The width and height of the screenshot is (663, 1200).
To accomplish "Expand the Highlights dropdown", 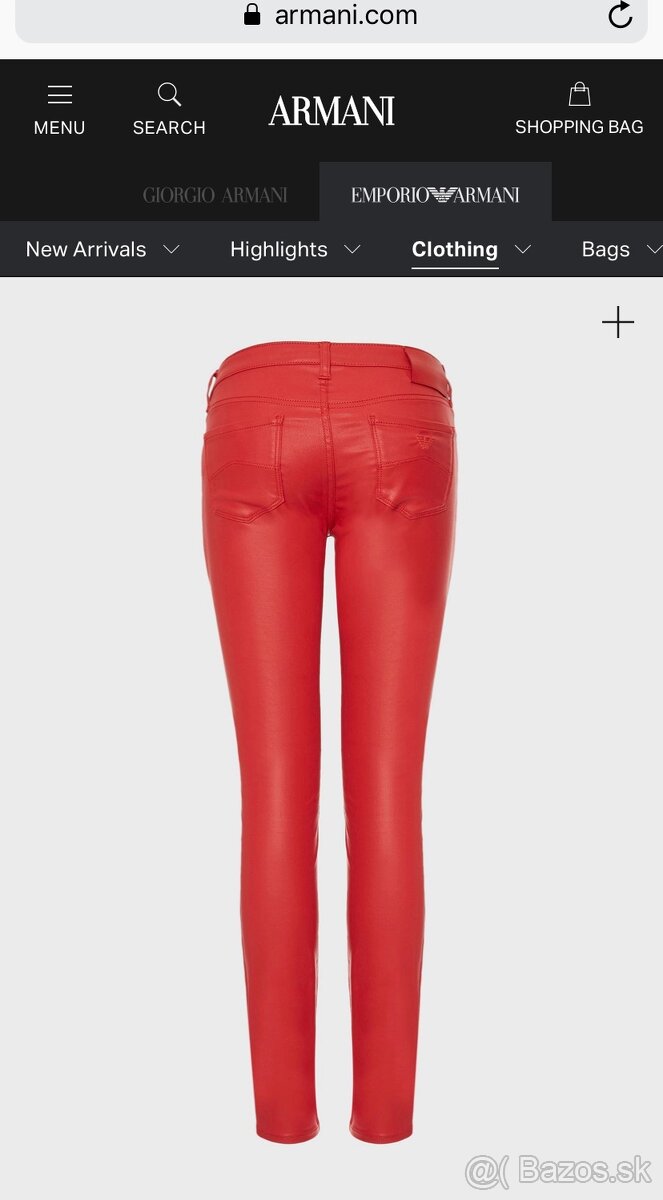I will point(295,249).
